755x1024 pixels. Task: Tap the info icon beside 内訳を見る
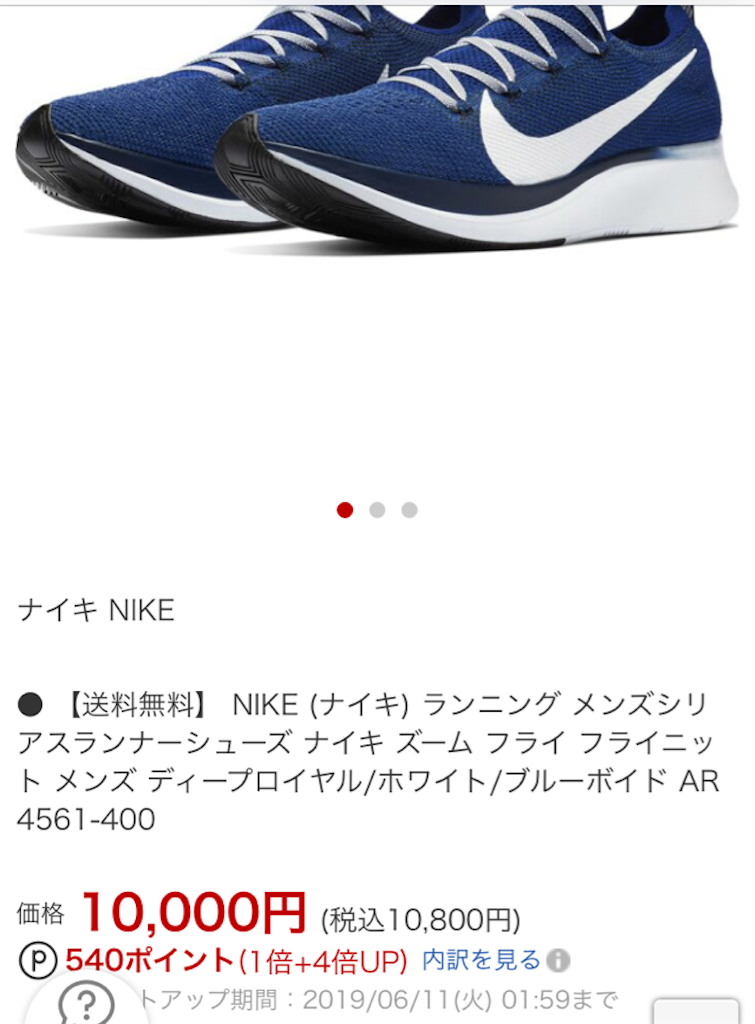pyautogui.click(x=558, y=961)
